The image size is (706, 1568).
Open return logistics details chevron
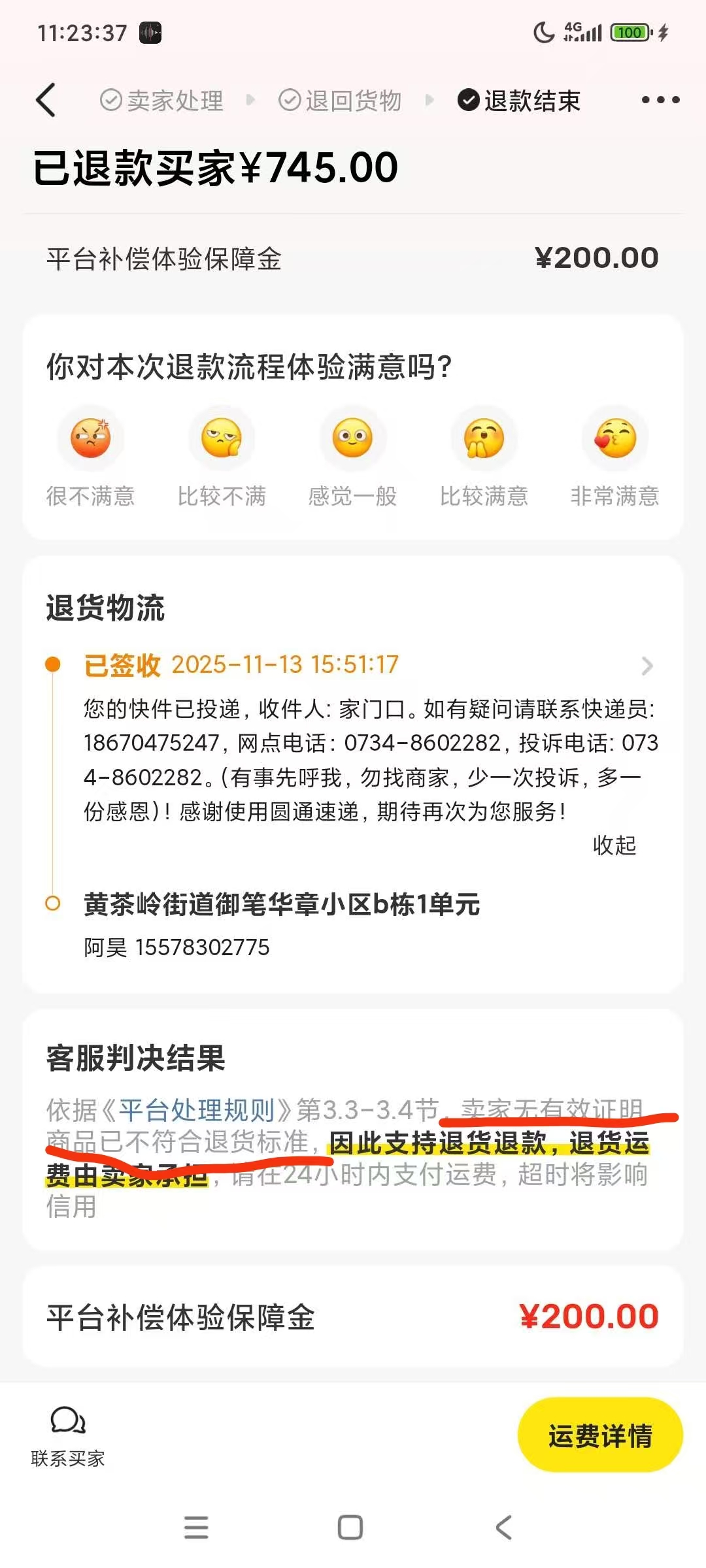tap(647, 666)
